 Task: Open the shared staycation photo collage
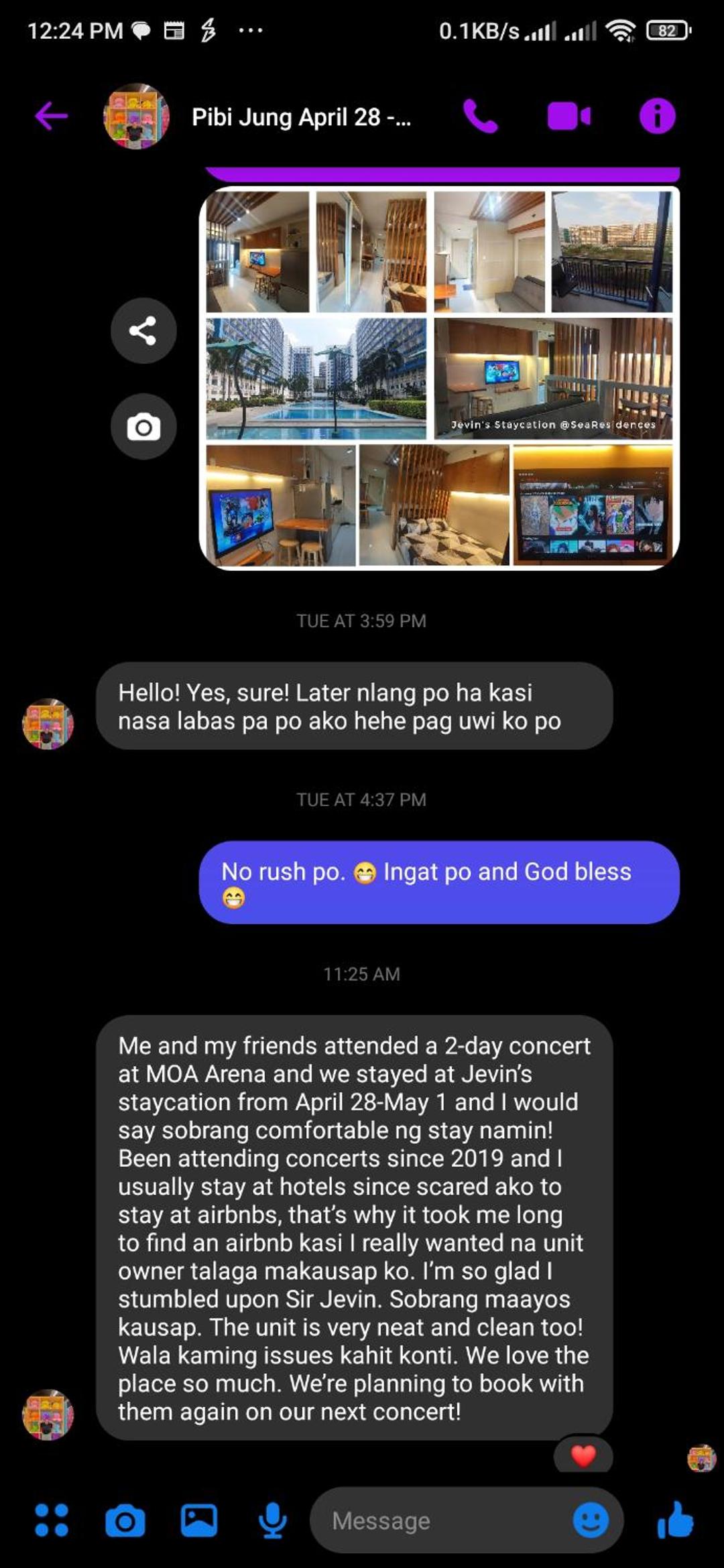pyautogui.click(x=440, y=379)
